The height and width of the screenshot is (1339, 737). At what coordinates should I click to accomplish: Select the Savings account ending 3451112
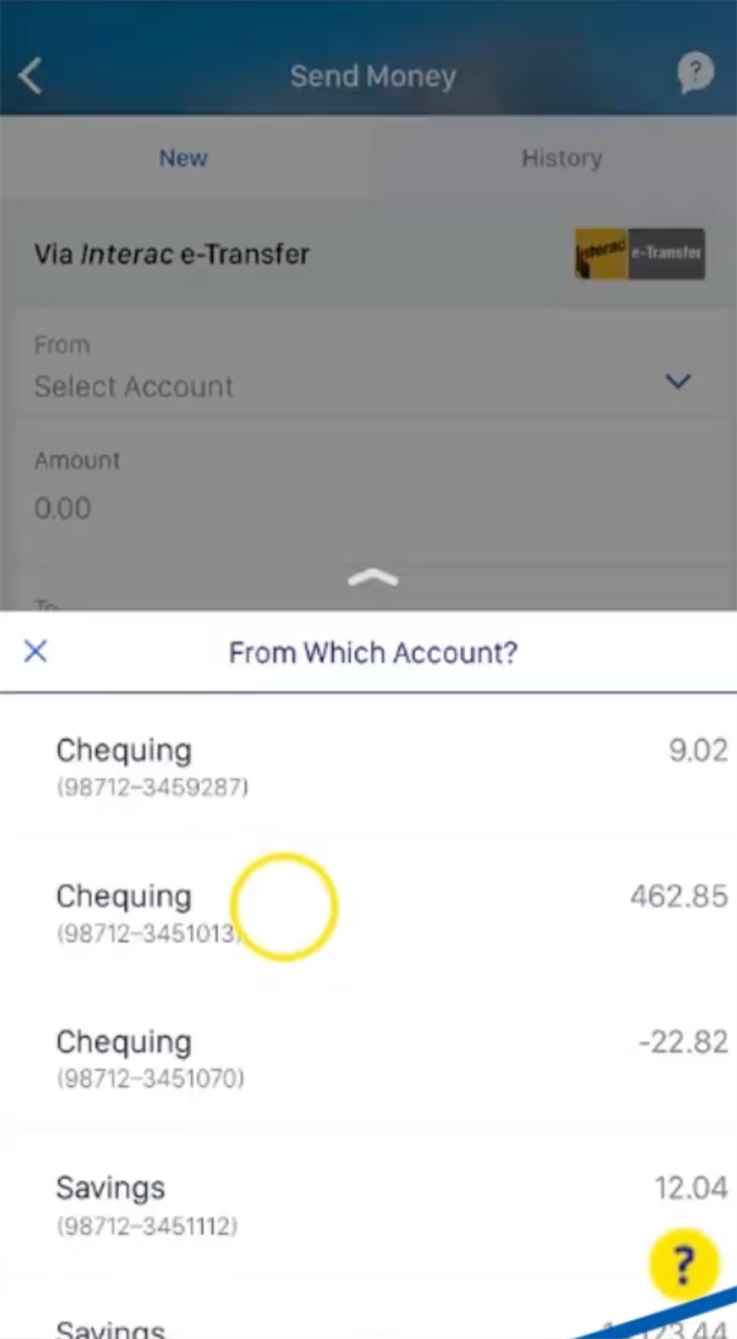point(368,1205)
